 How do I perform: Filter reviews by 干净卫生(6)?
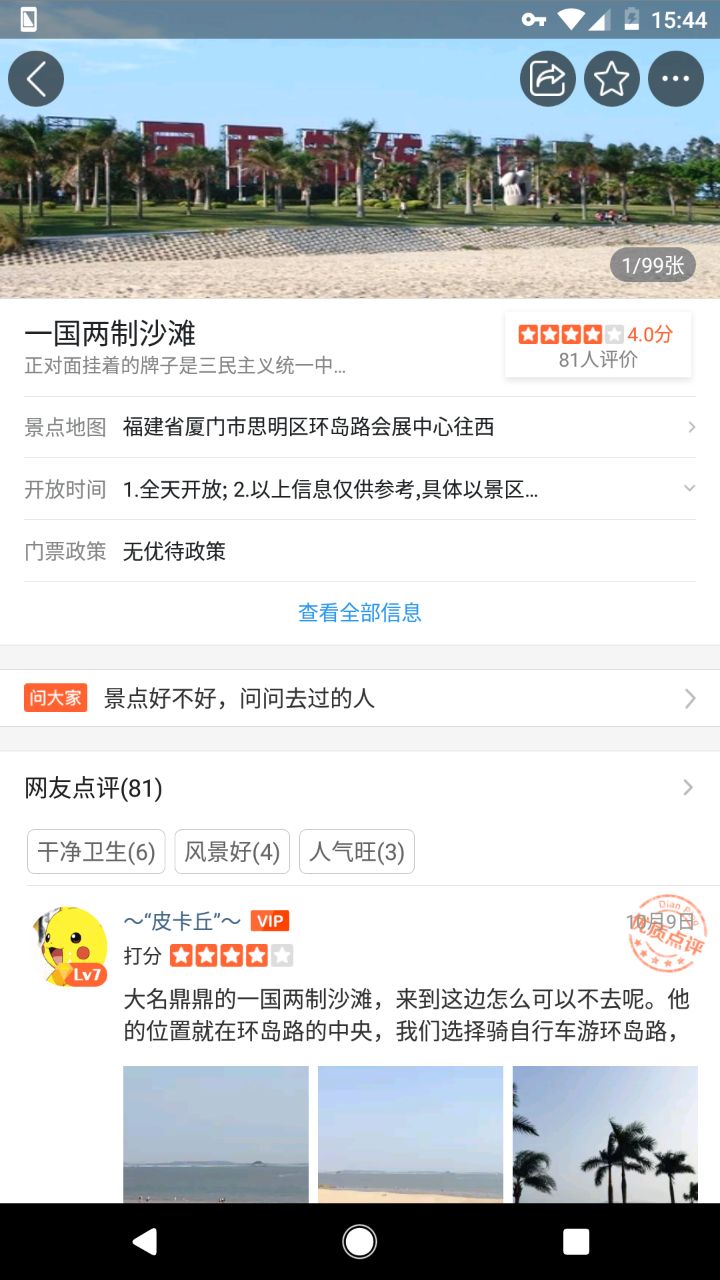pos(96,852)
